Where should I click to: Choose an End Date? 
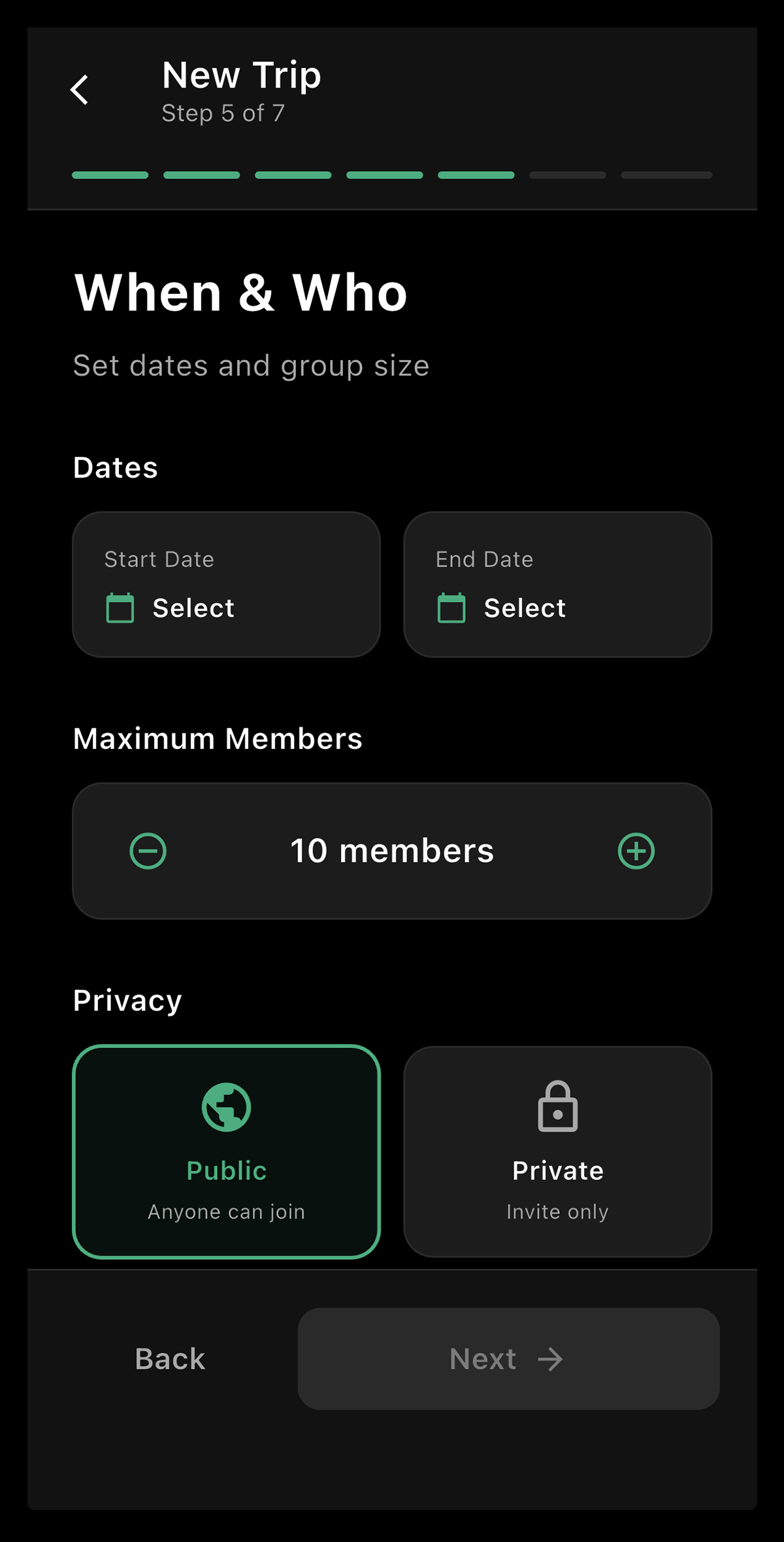tap(557, 585)
